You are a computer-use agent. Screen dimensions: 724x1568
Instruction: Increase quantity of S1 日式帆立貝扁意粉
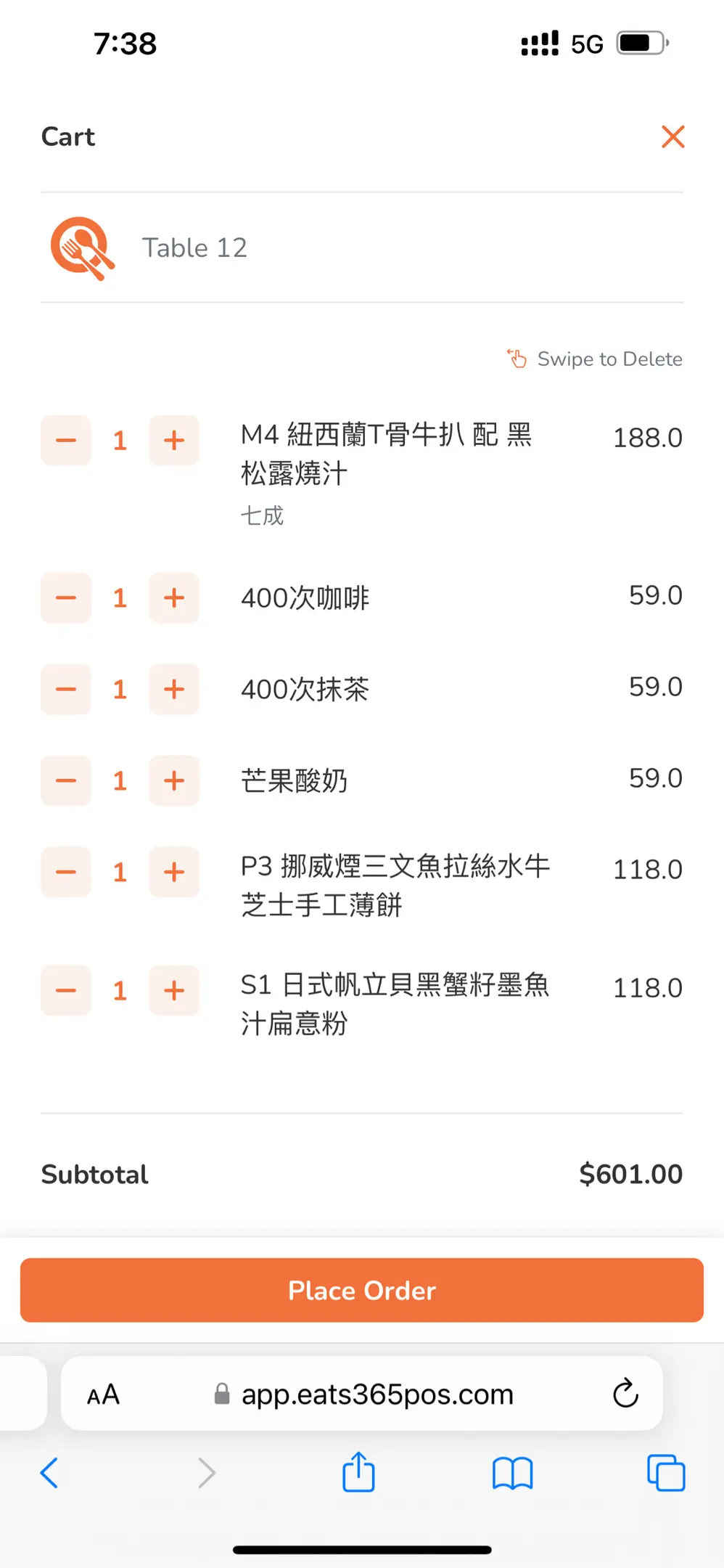174,990
